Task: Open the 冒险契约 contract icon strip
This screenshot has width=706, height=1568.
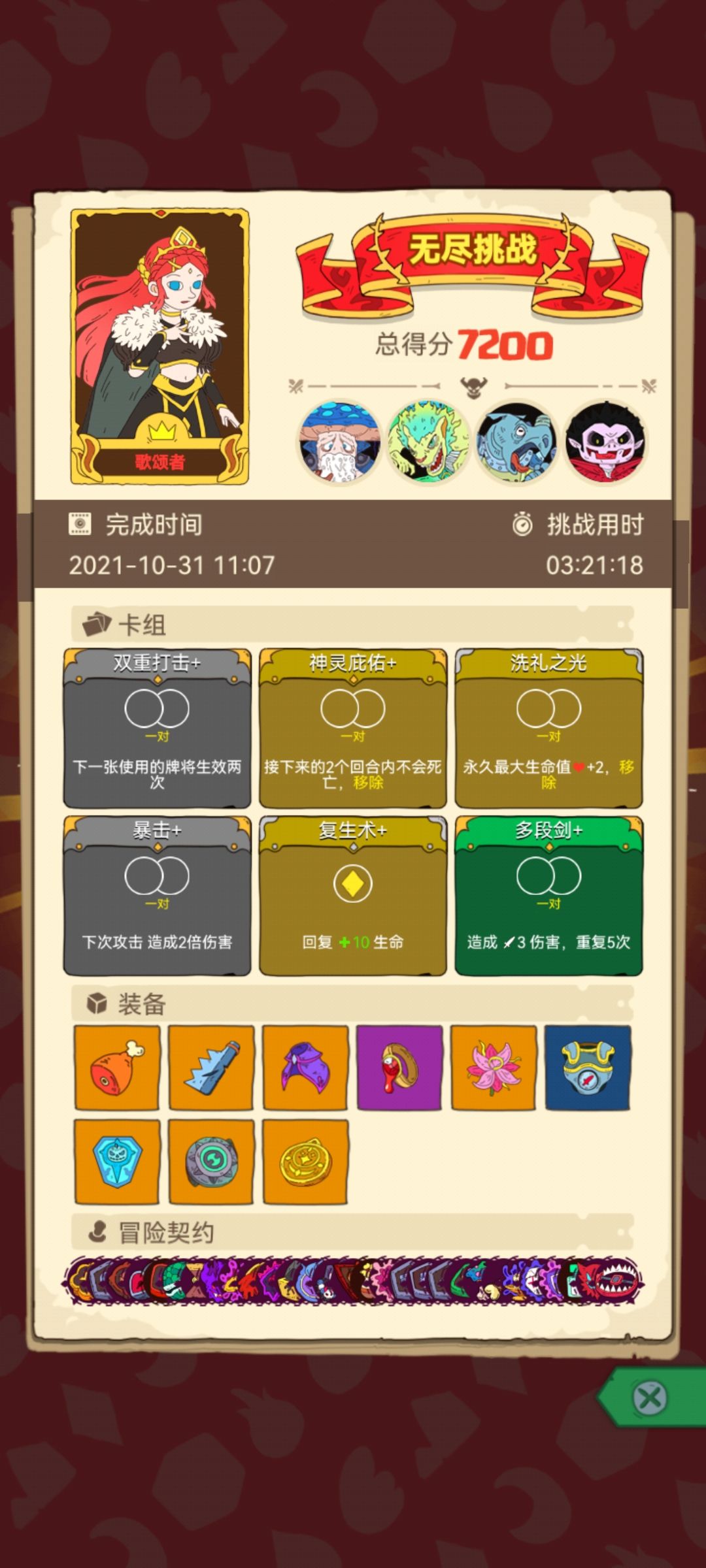Action: click(353, 1281)
